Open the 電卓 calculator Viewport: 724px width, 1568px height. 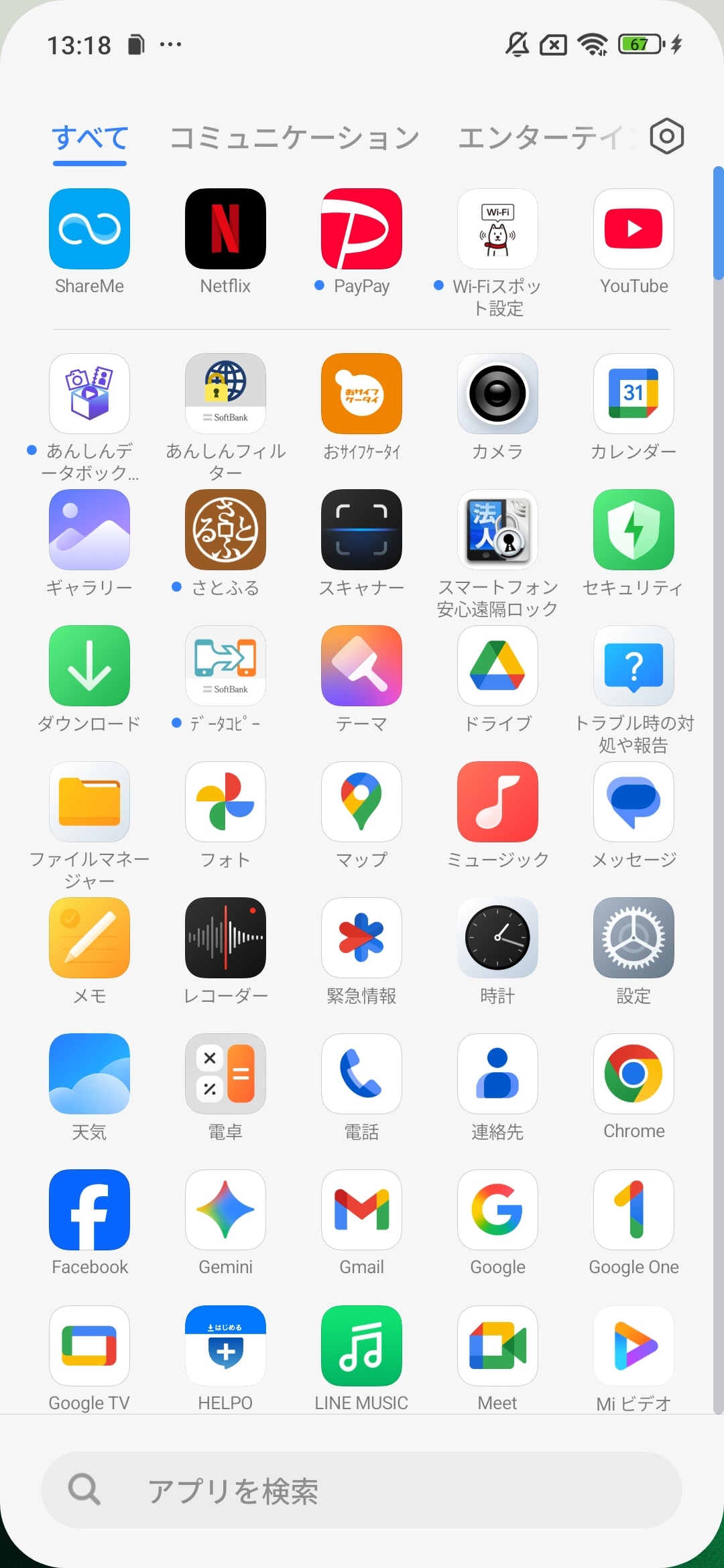pyautogui.click(x=225, y=1074)
